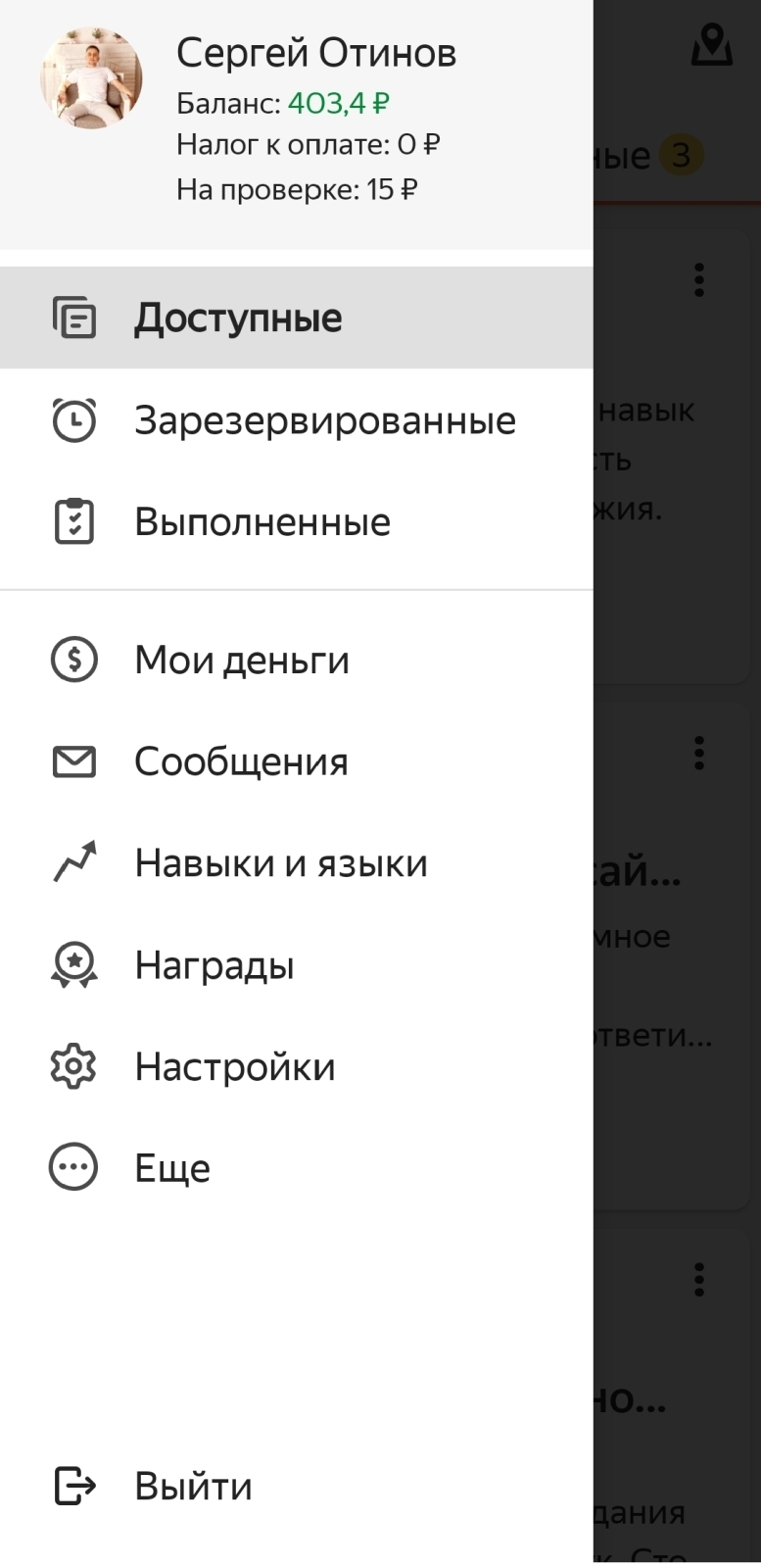The height and width of the screenshot is (1568, 761).
Task: Tap Выйти to log out
Action: [192, 1486]
